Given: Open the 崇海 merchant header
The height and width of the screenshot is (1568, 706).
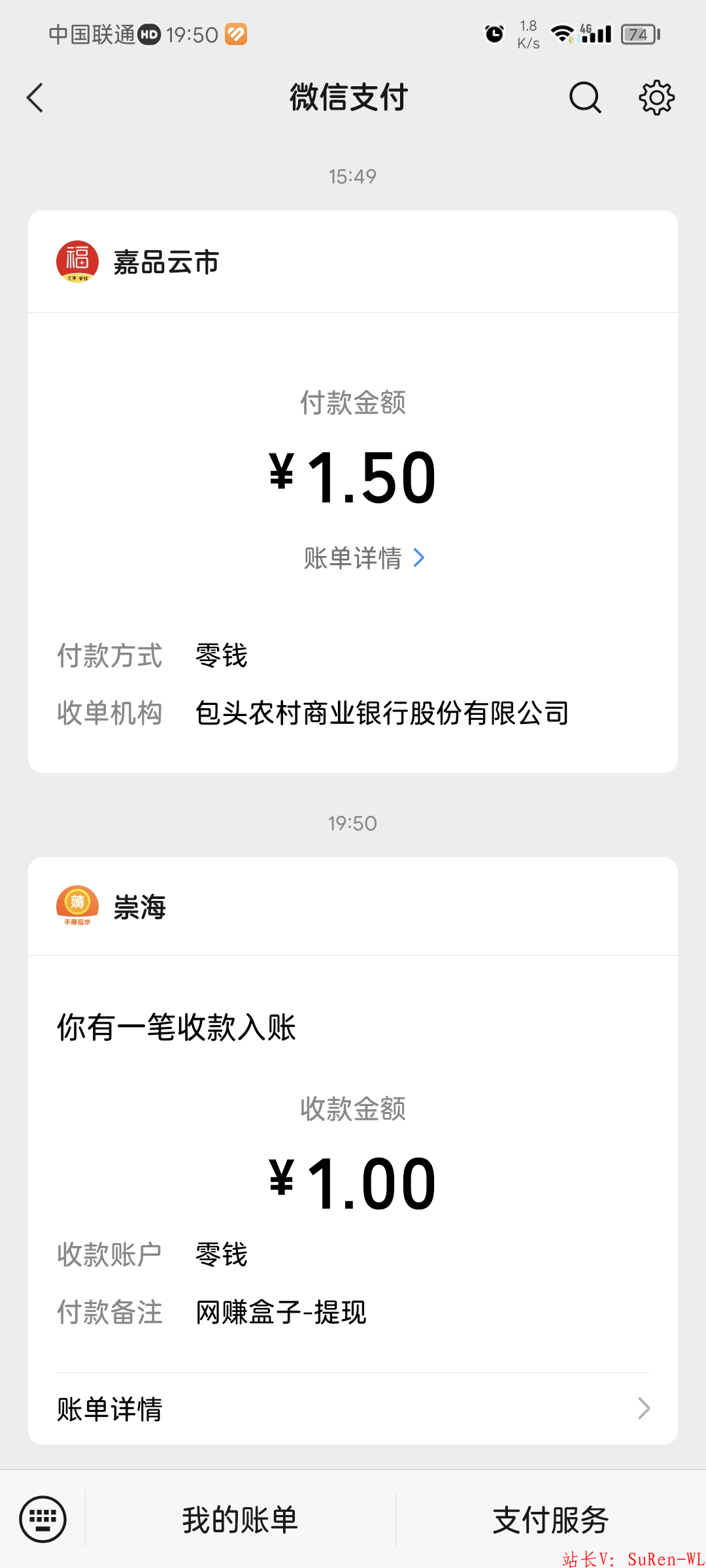Looking at the screenshot, I should pos(353,907).
